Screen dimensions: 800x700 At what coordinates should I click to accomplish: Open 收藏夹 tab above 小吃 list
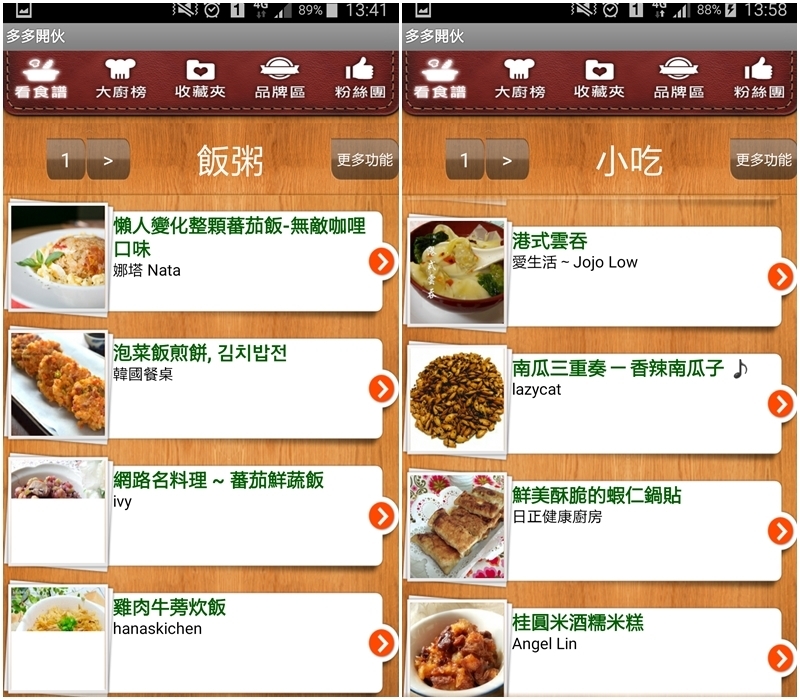click(599, 78)
